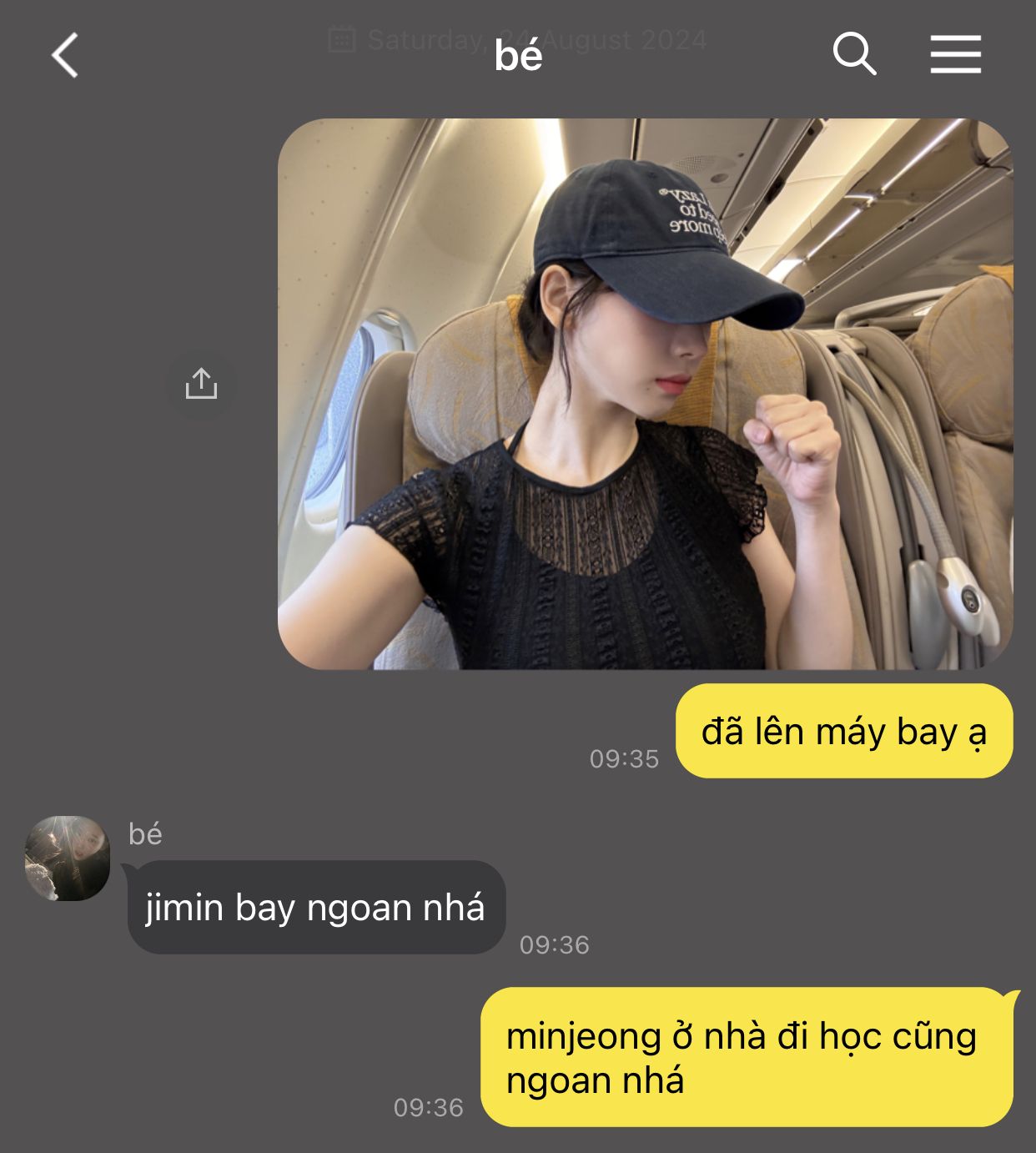The image size is (1036, 1153).
Task: Open the chat menu
Action: (x=955, y=55)
